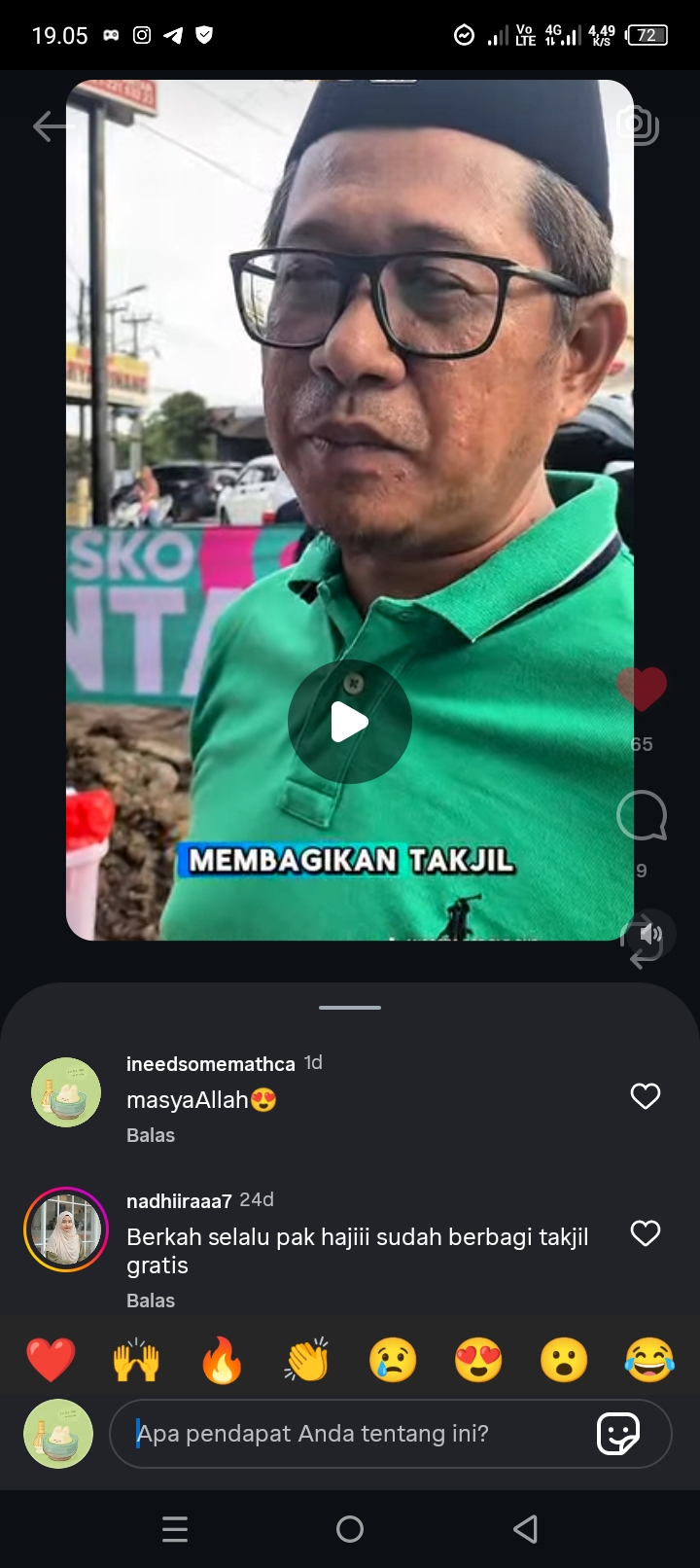Image resolution: width=700 pixels, height=1568 pixels.
Task: Open the camera icon above the reel
Action: pos(638,125)
